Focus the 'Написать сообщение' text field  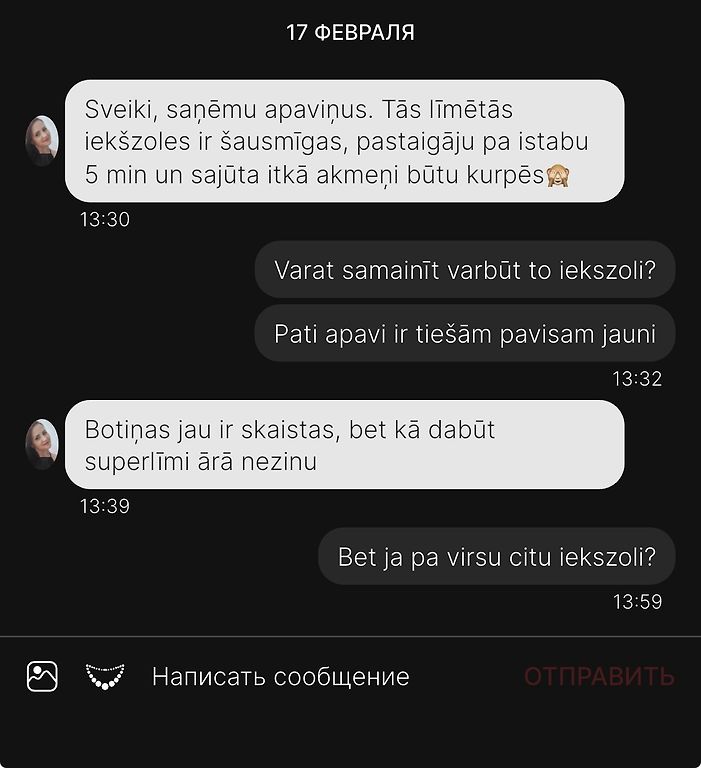coord(280,677)
